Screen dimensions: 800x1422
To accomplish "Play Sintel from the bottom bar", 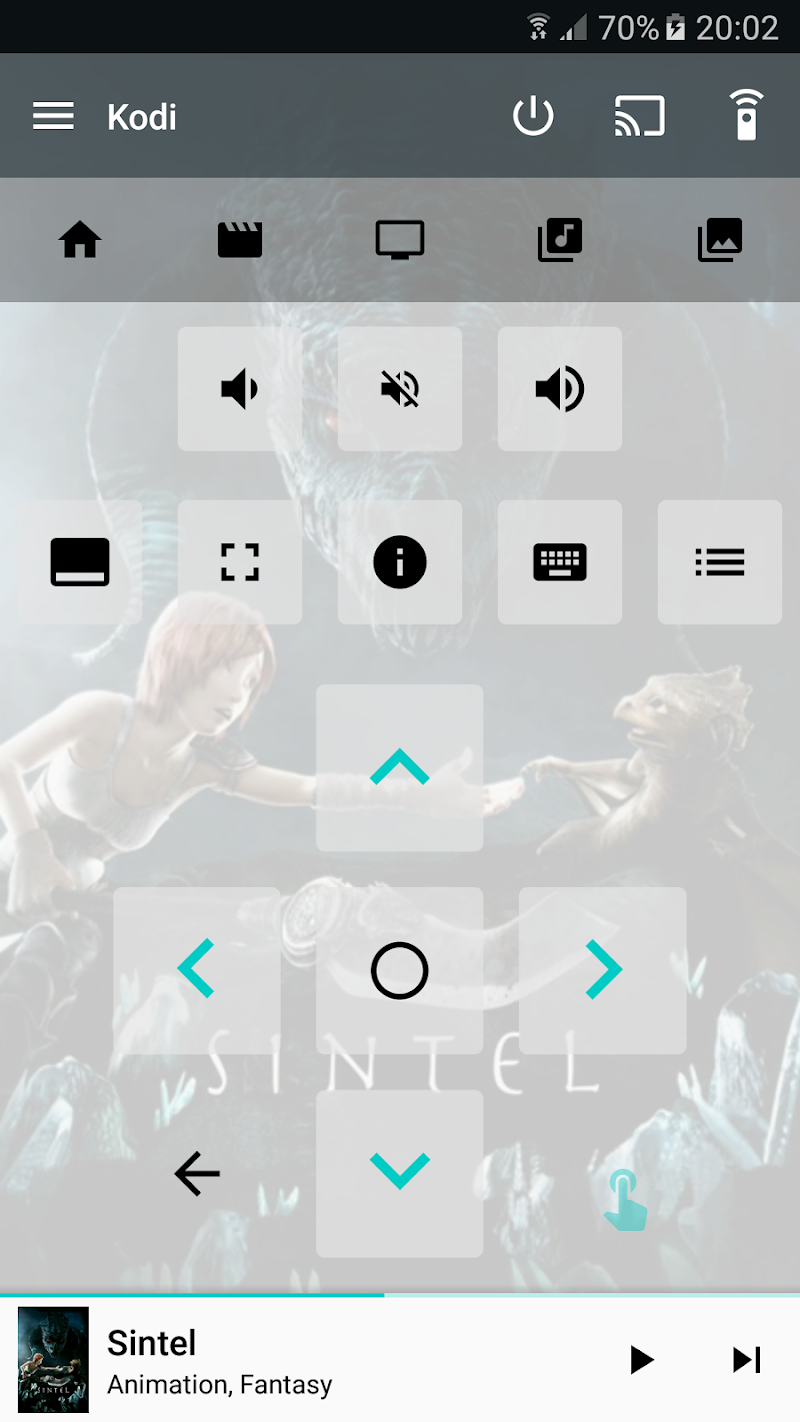I will (x=641, y=1359).
